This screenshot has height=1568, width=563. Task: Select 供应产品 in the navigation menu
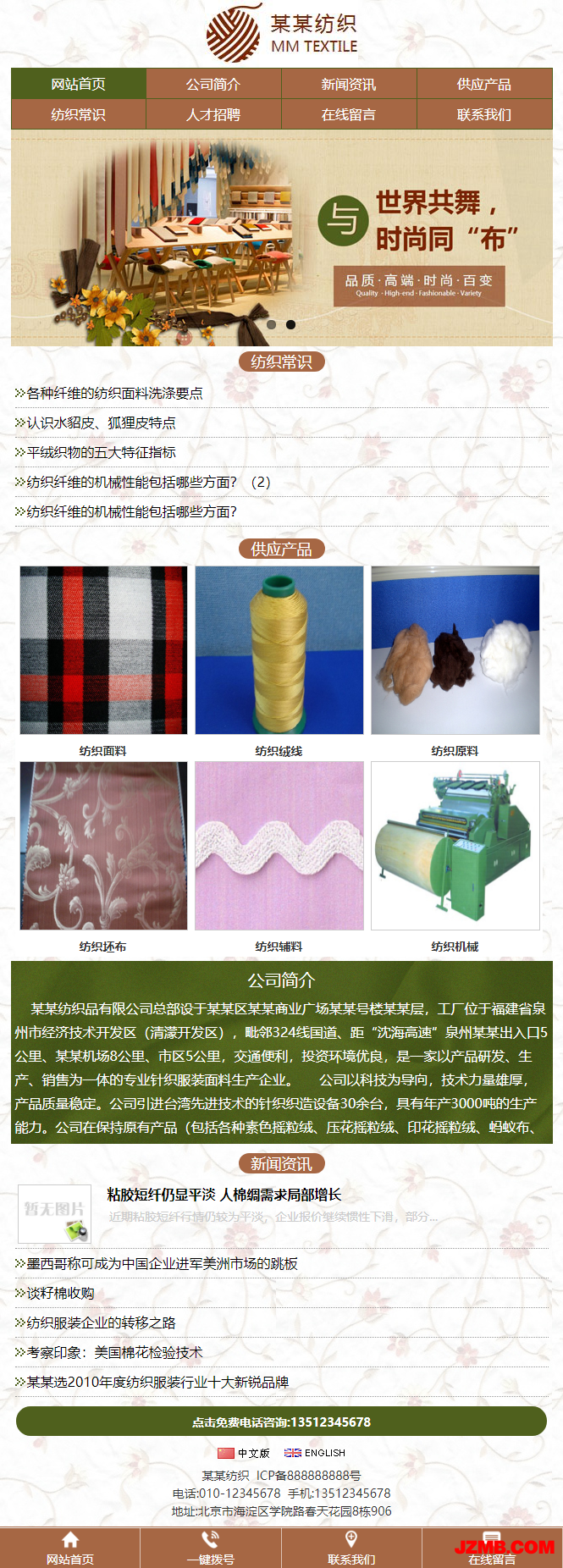point(484,84)
